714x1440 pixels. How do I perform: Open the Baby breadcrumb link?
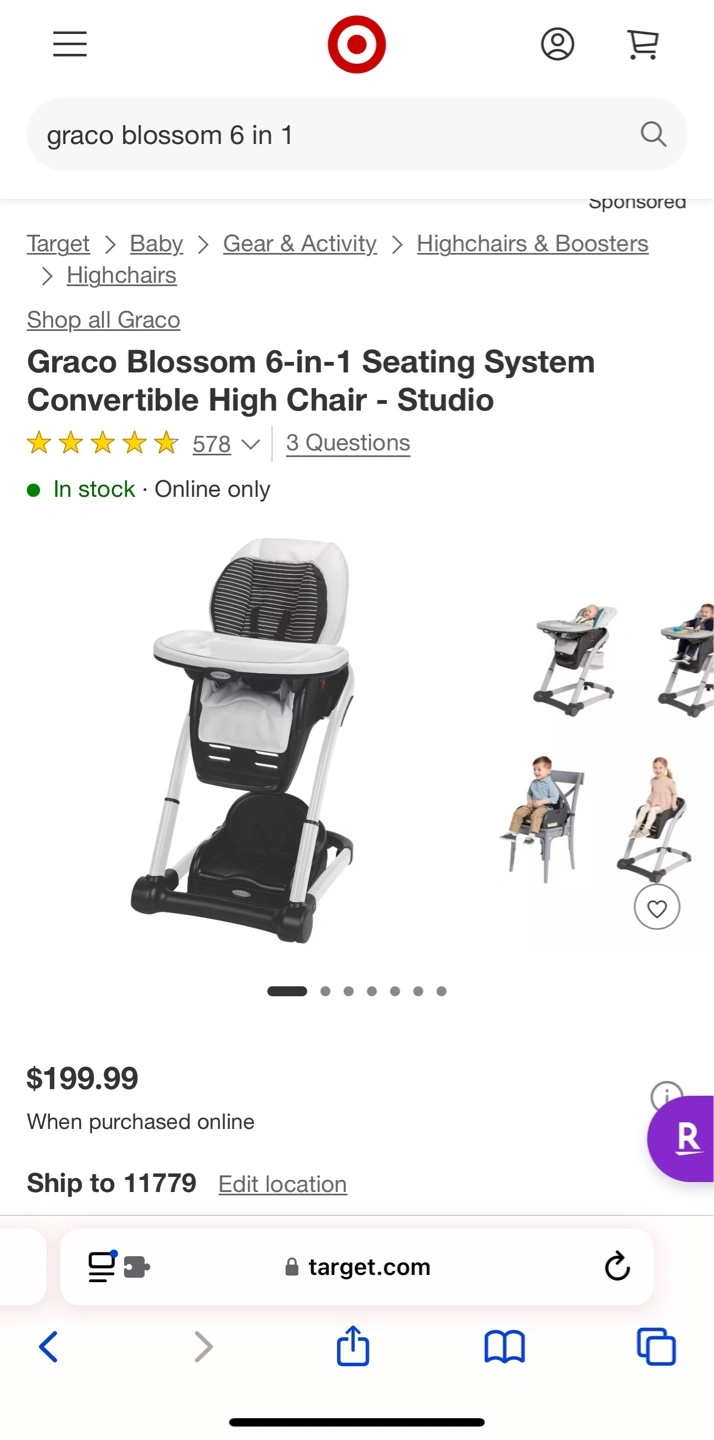[x=156, y=244]
